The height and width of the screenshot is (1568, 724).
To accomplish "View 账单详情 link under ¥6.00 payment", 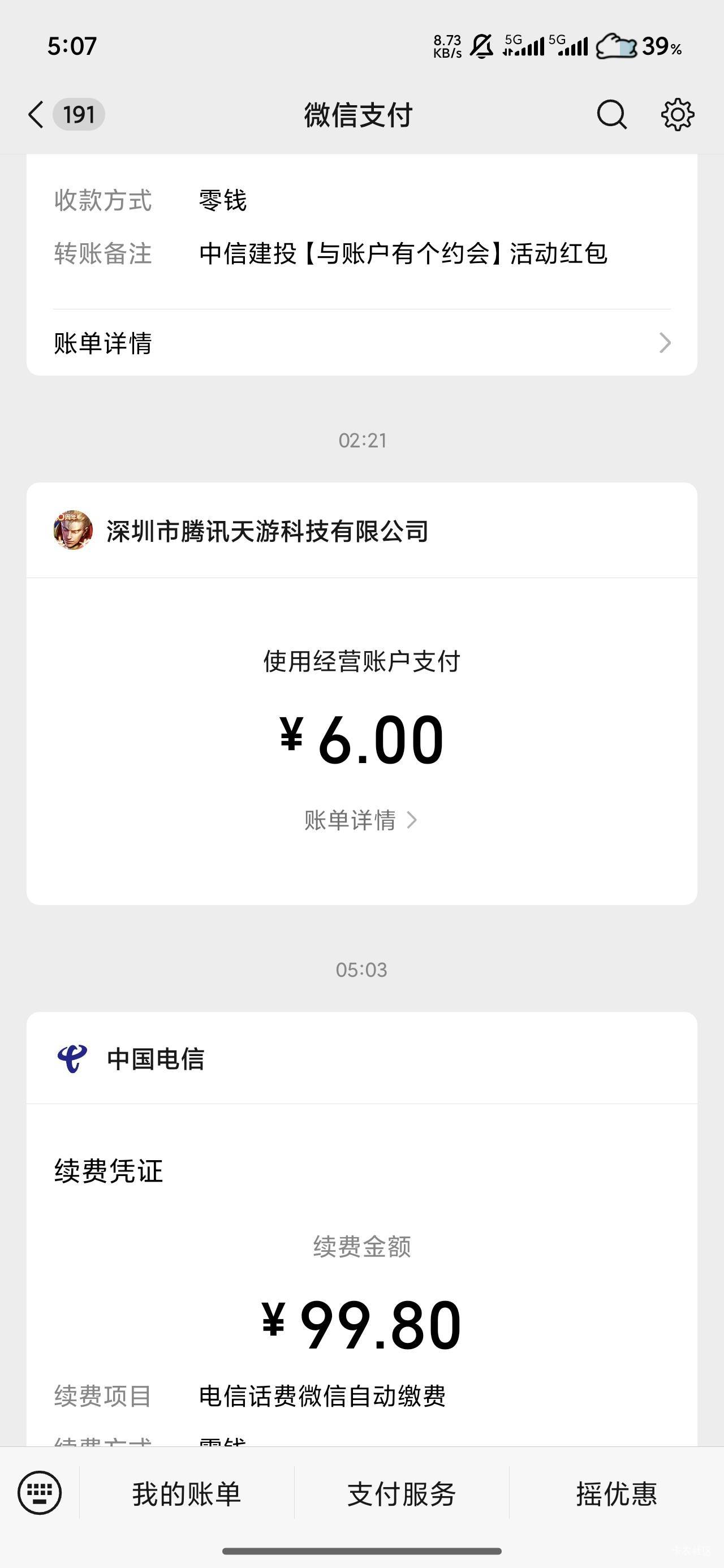I will [x=360, y=820].
